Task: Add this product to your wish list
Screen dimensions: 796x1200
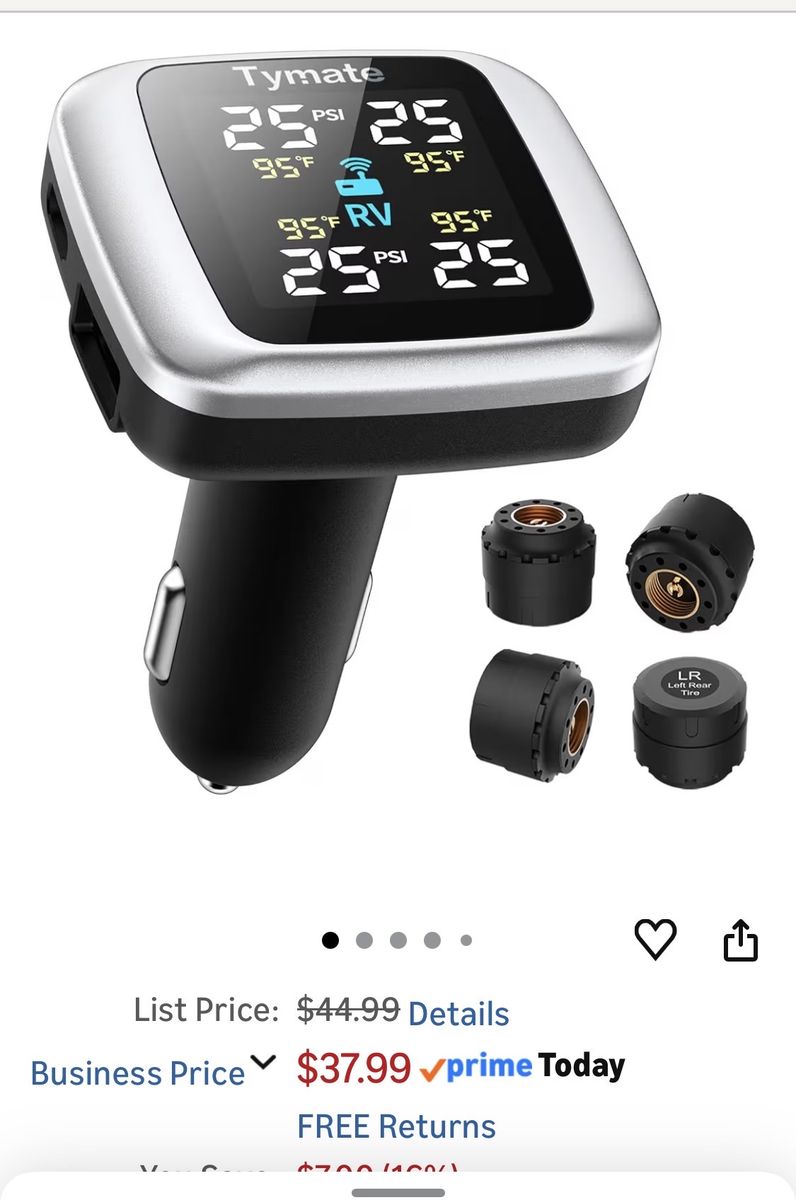Action: (x=656, y=940)
